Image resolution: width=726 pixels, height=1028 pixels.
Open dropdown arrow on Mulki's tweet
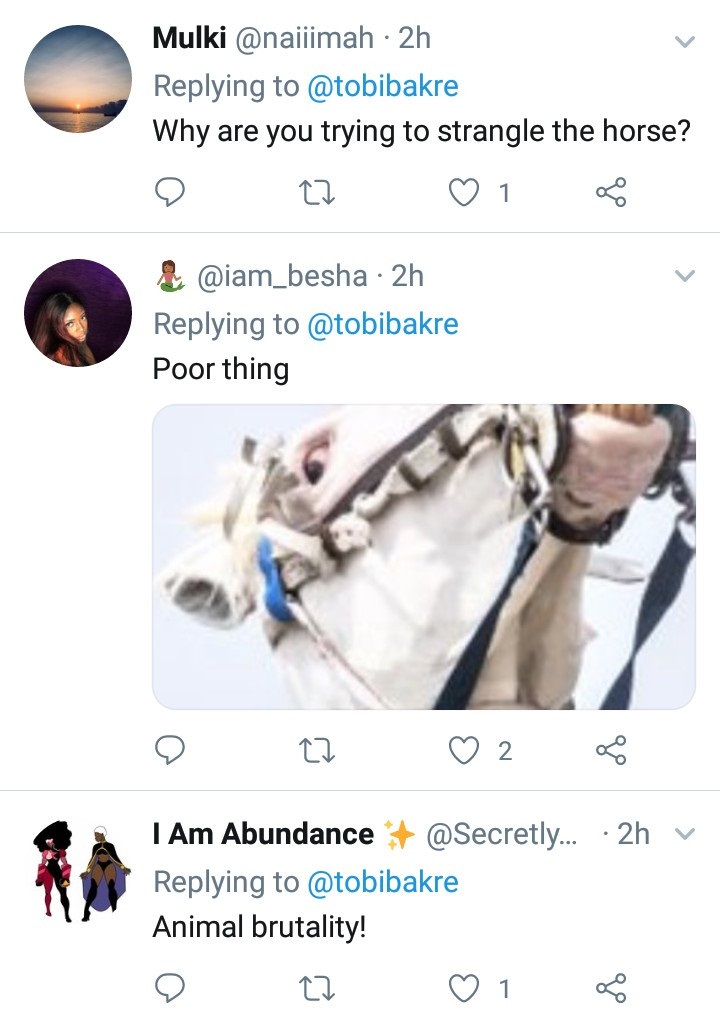685,42
